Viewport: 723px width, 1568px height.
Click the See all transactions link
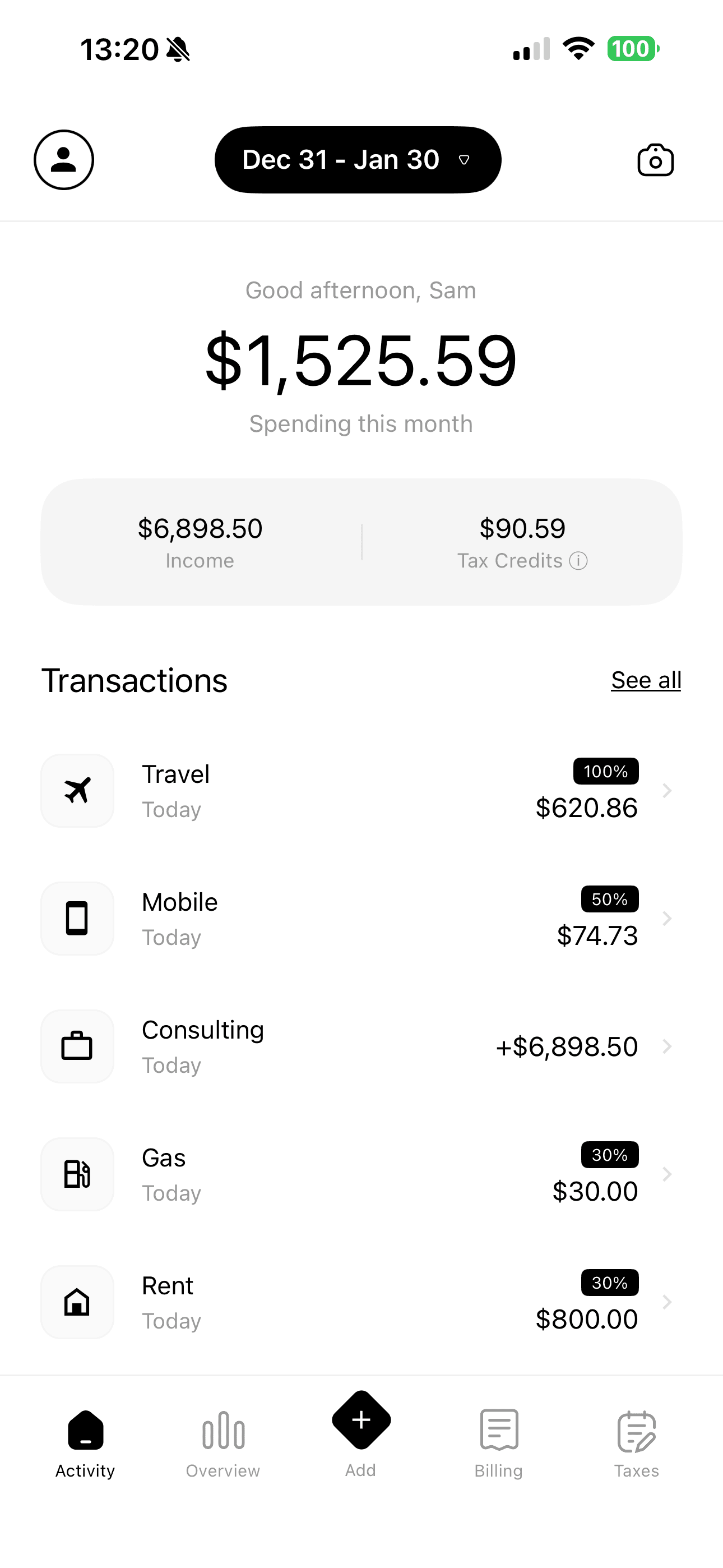pos(646,680)
